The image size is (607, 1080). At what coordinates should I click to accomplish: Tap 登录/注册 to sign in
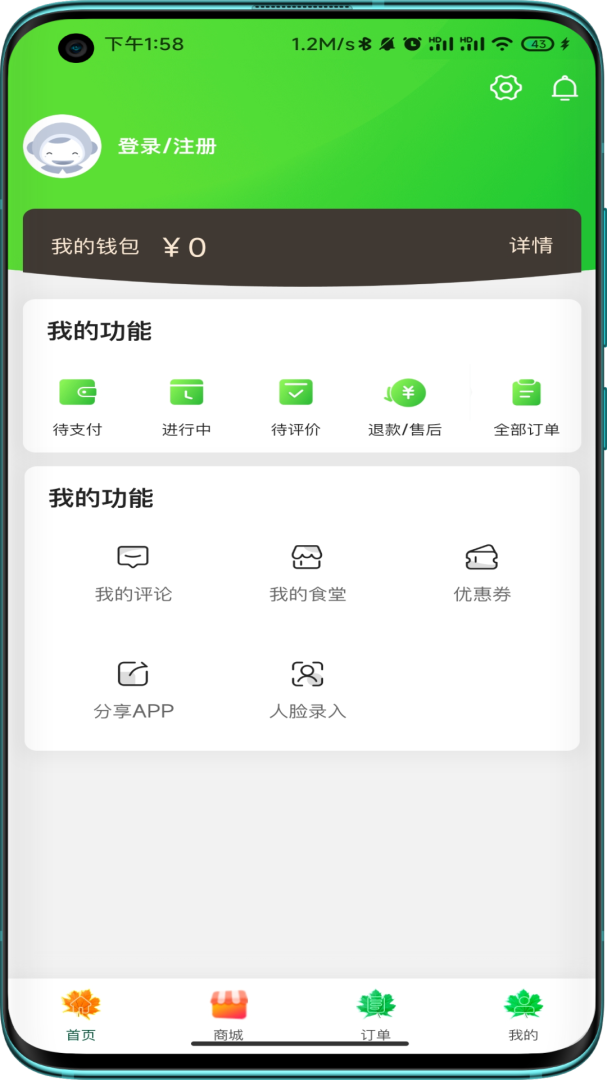coord(167,146)
